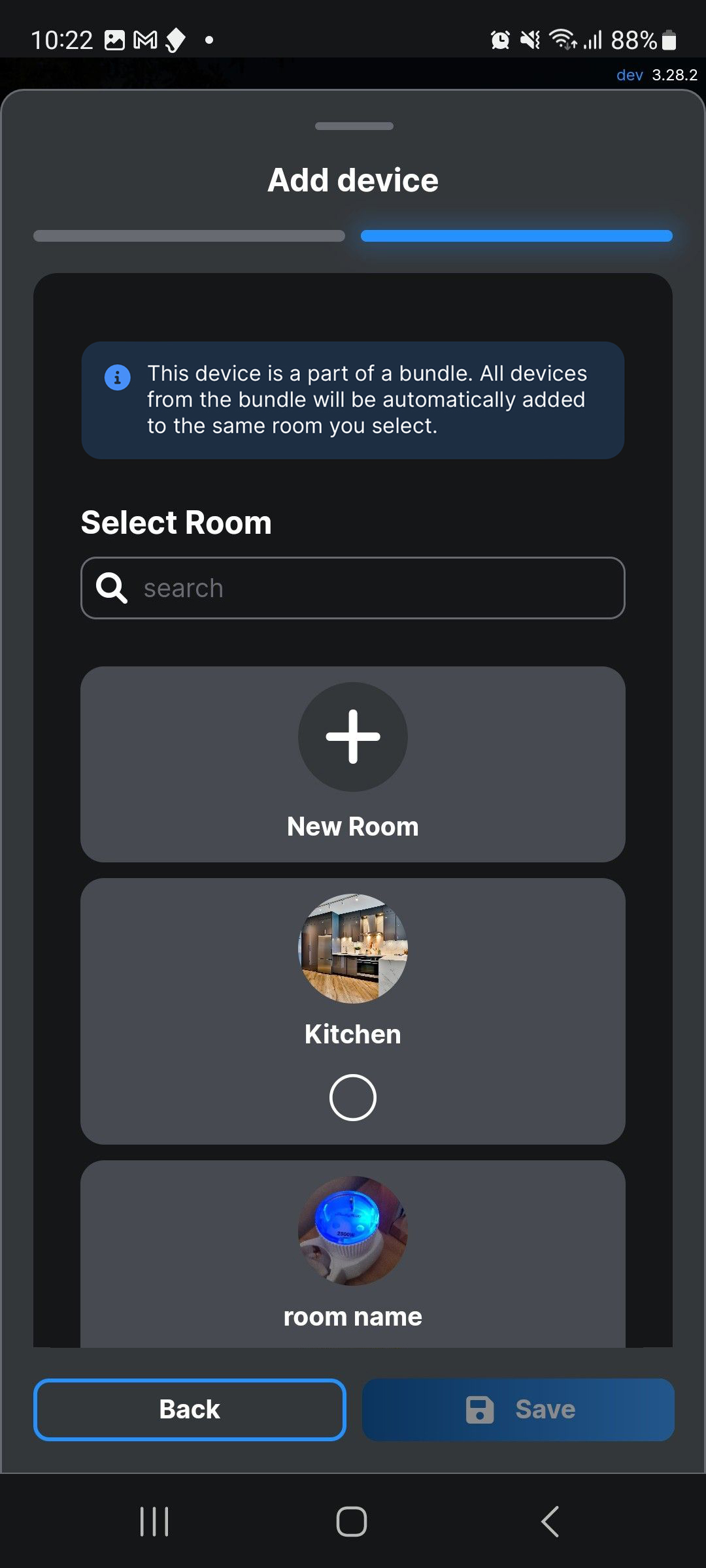Open recent apps from navigation bar
Viewport: 706px width, 1568px height.
point(155,1522)
